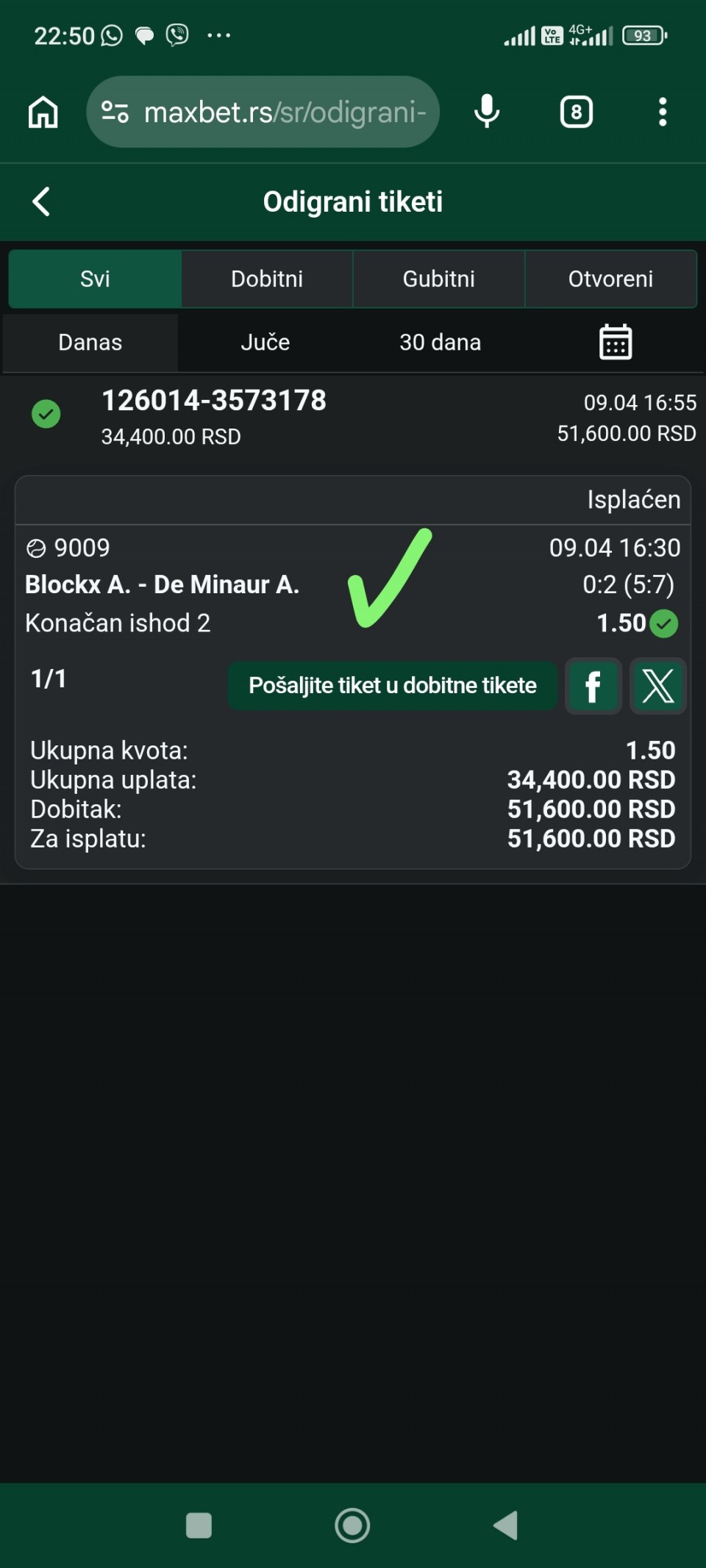Tap the system recent apps button
The height and width of the screenshot is (1568, 706).
click(199, 1525)
